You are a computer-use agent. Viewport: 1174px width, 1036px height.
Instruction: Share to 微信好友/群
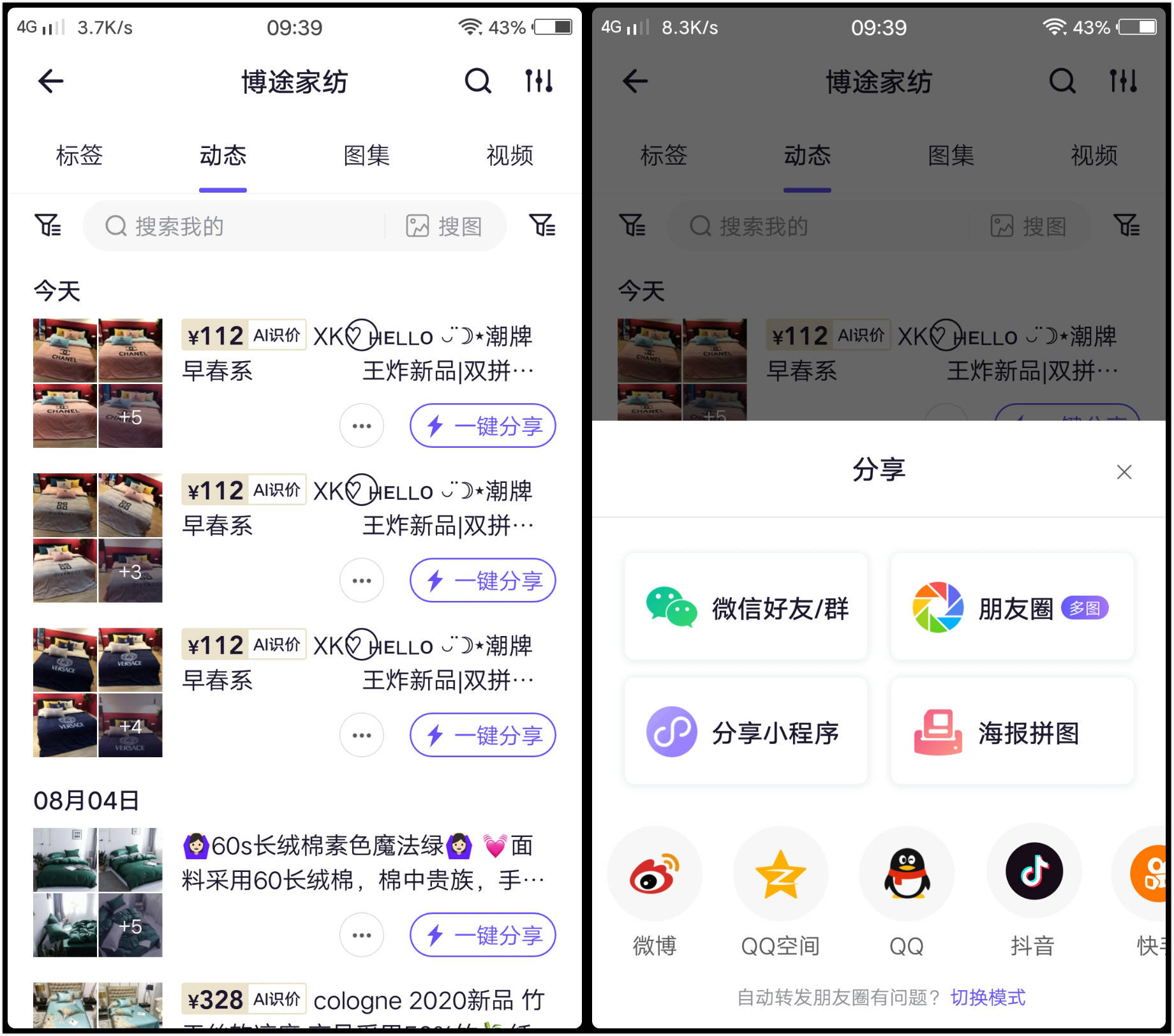(745, 608)
